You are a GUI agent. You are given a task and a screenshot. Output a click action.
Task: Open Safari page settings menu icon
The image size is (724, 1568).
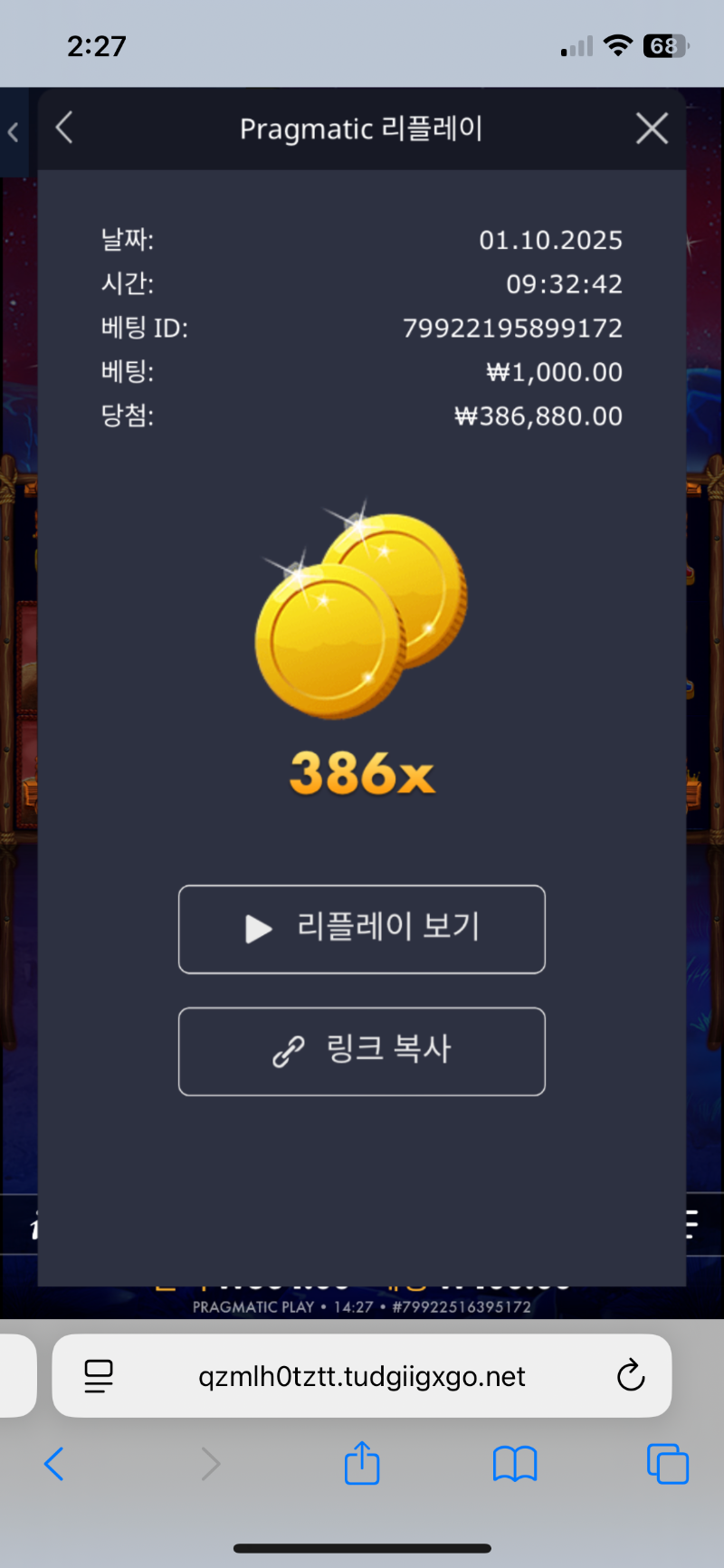coord(99,1376)
